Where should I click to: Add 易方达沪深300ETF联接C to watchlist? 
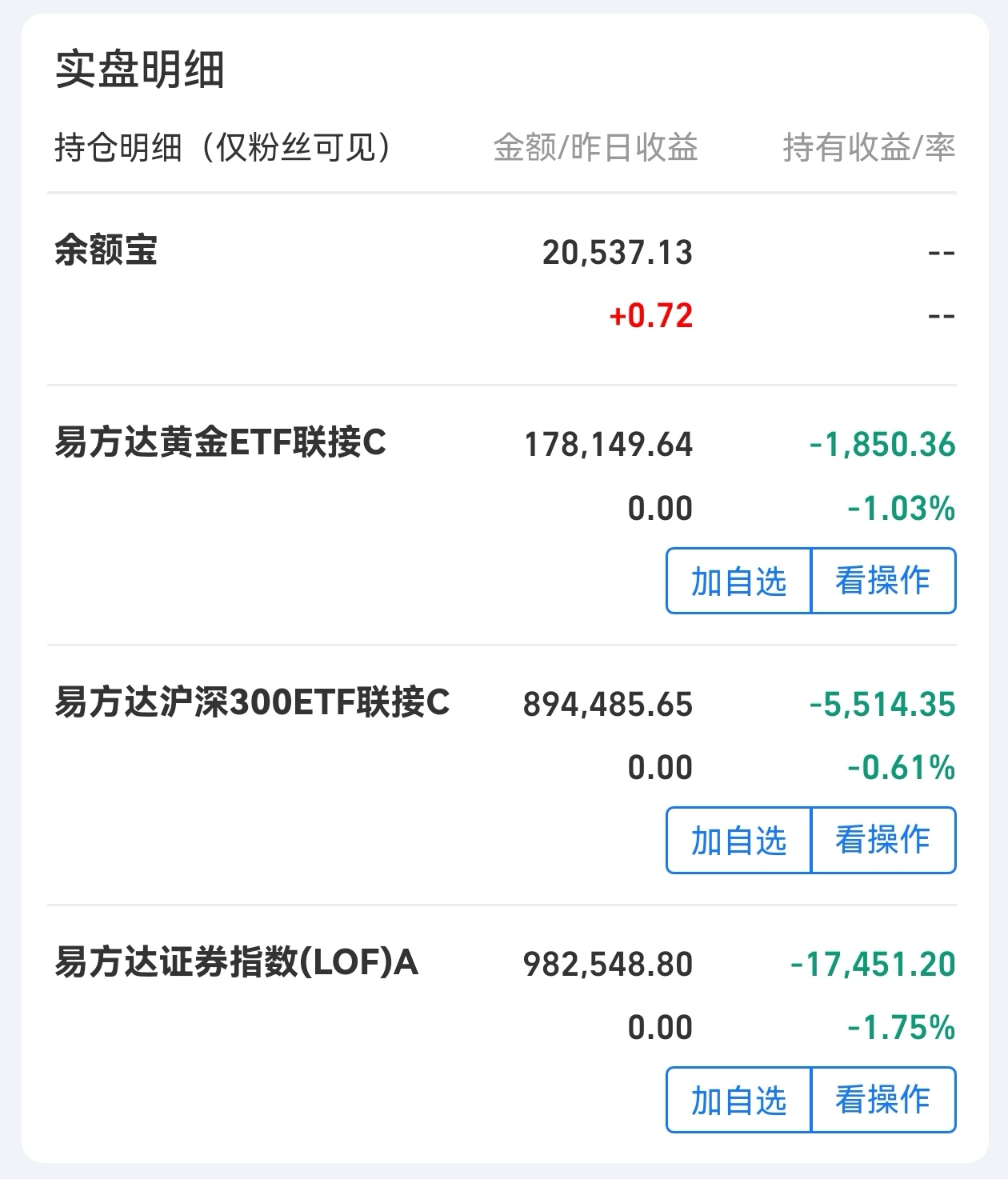pyautogui.click(x=738, y=840)
